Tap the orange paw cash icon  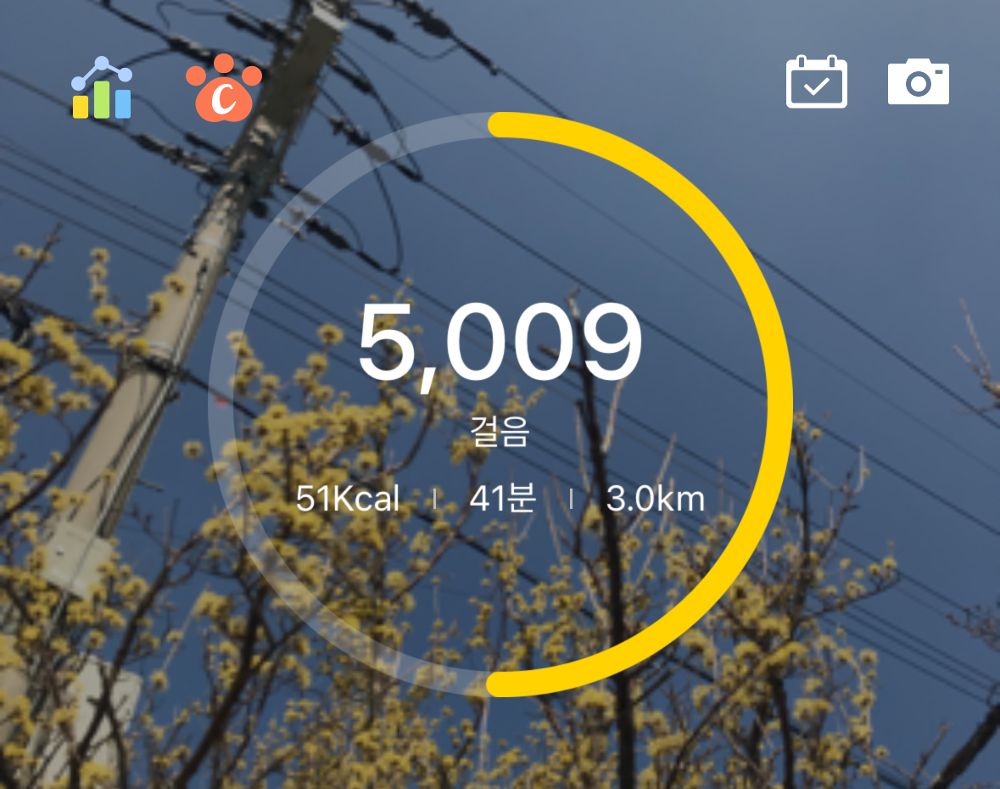coord(224,92)
